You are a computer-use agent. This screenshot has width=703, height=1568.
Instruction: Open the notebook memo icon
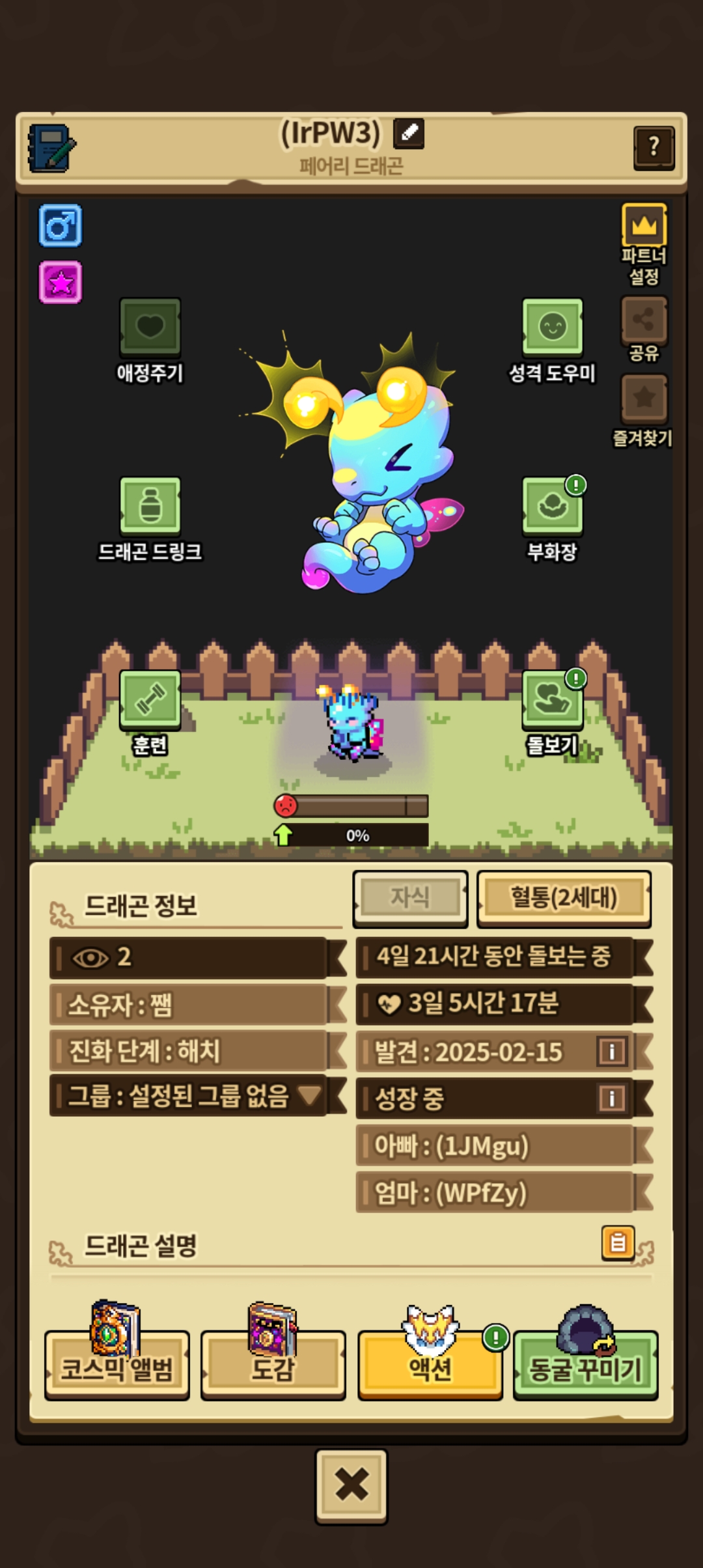[x=51, y=148]
